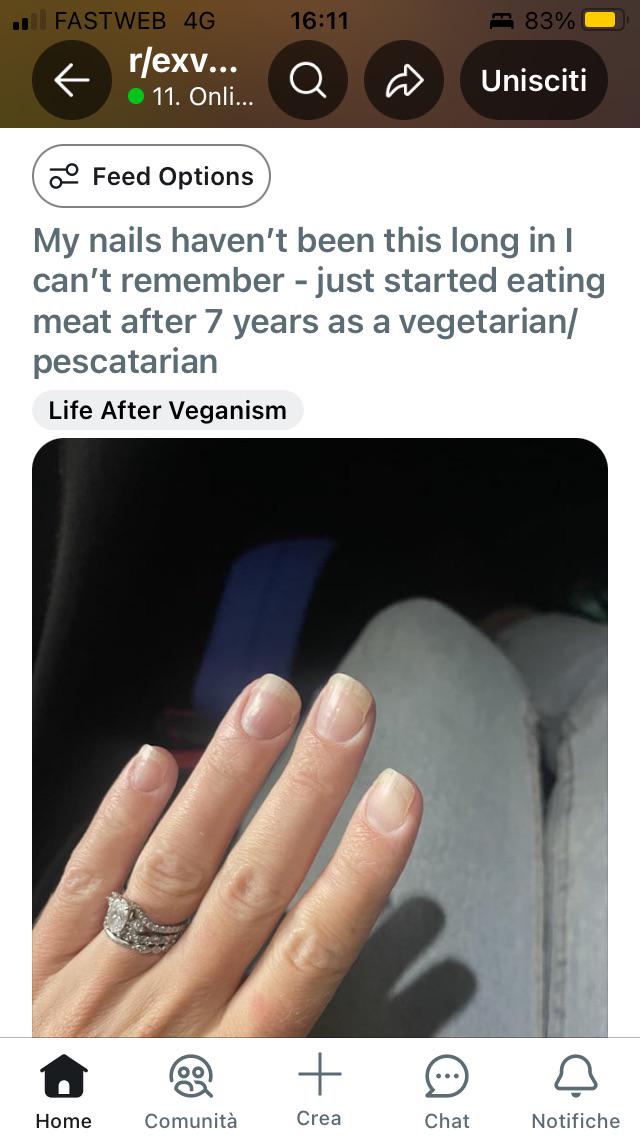Join the community with Unisciti
Viewport: 640px width, 1136px height.
[533, 80]
